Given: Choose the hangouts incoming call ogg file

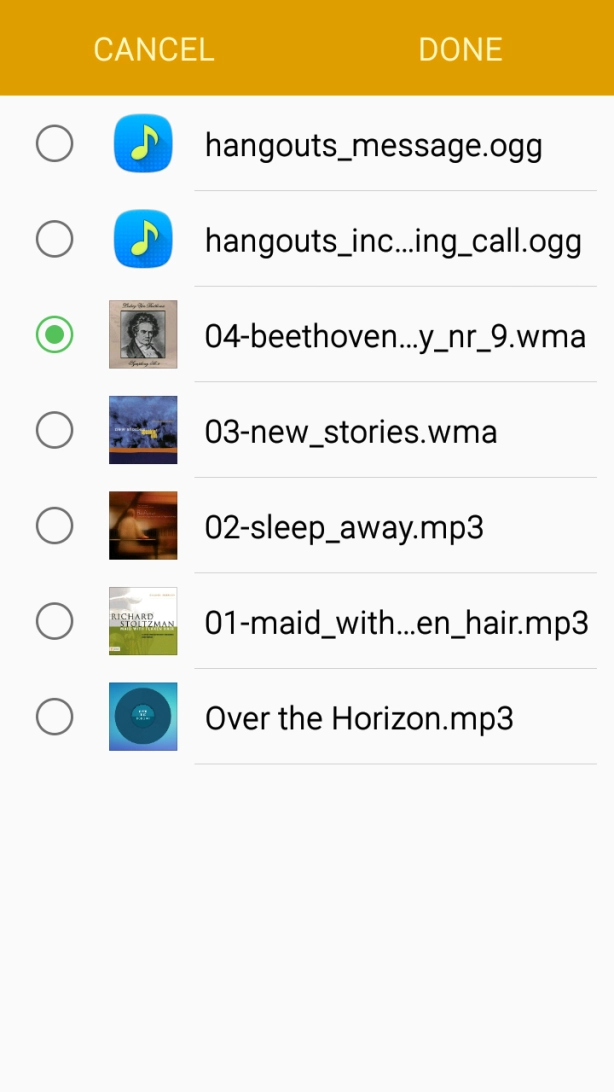Looking at the screenshot, I should (x=392, y=240).
